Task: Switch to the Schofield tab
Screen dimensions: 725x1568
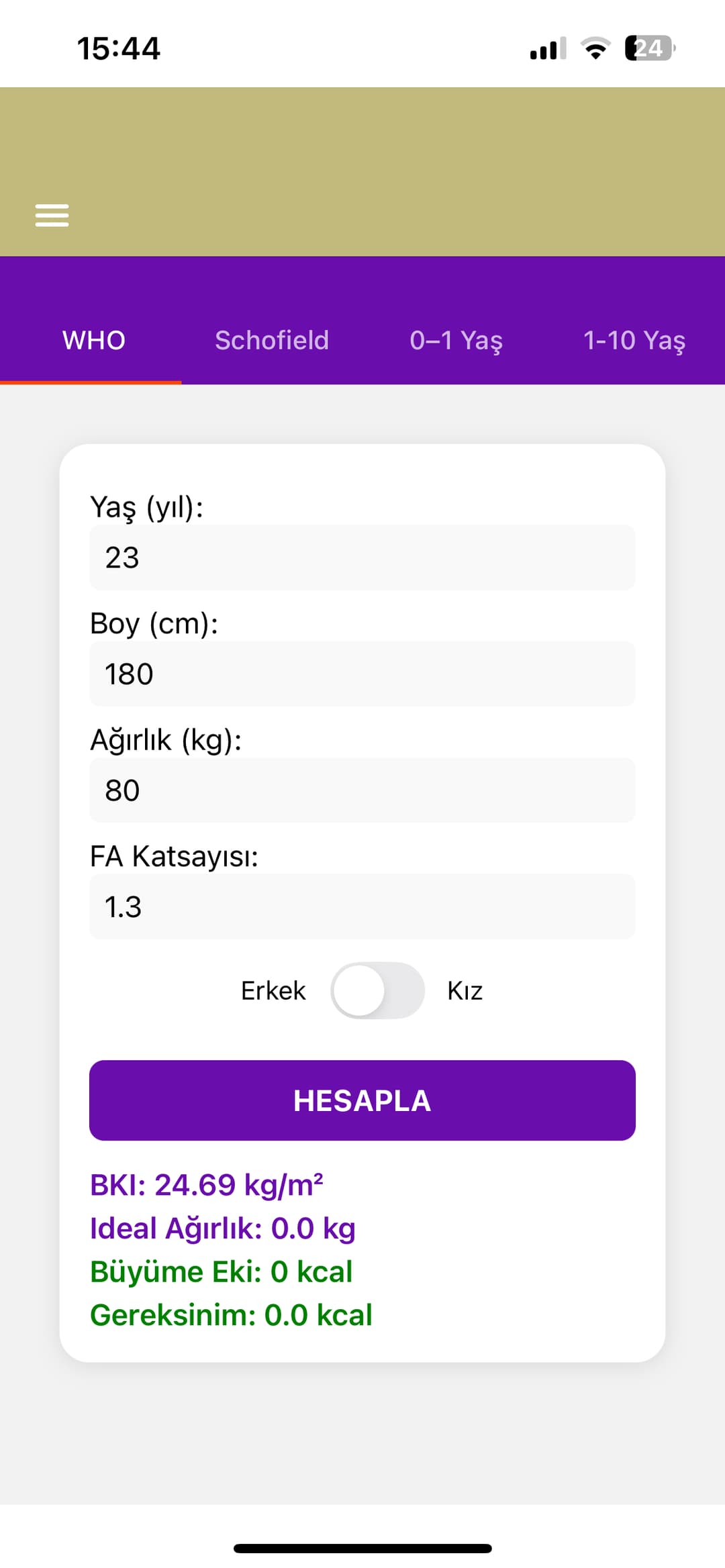Action: click(x=271, y=339)
